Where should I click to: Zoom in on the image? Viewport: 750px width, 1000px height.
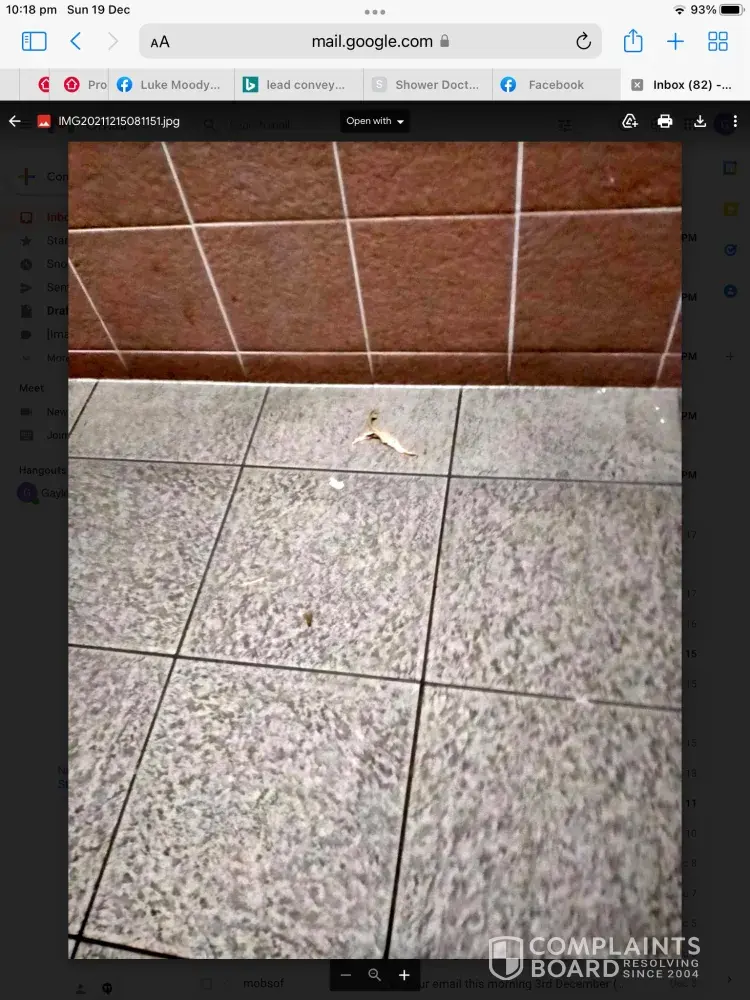click(404, 975)
